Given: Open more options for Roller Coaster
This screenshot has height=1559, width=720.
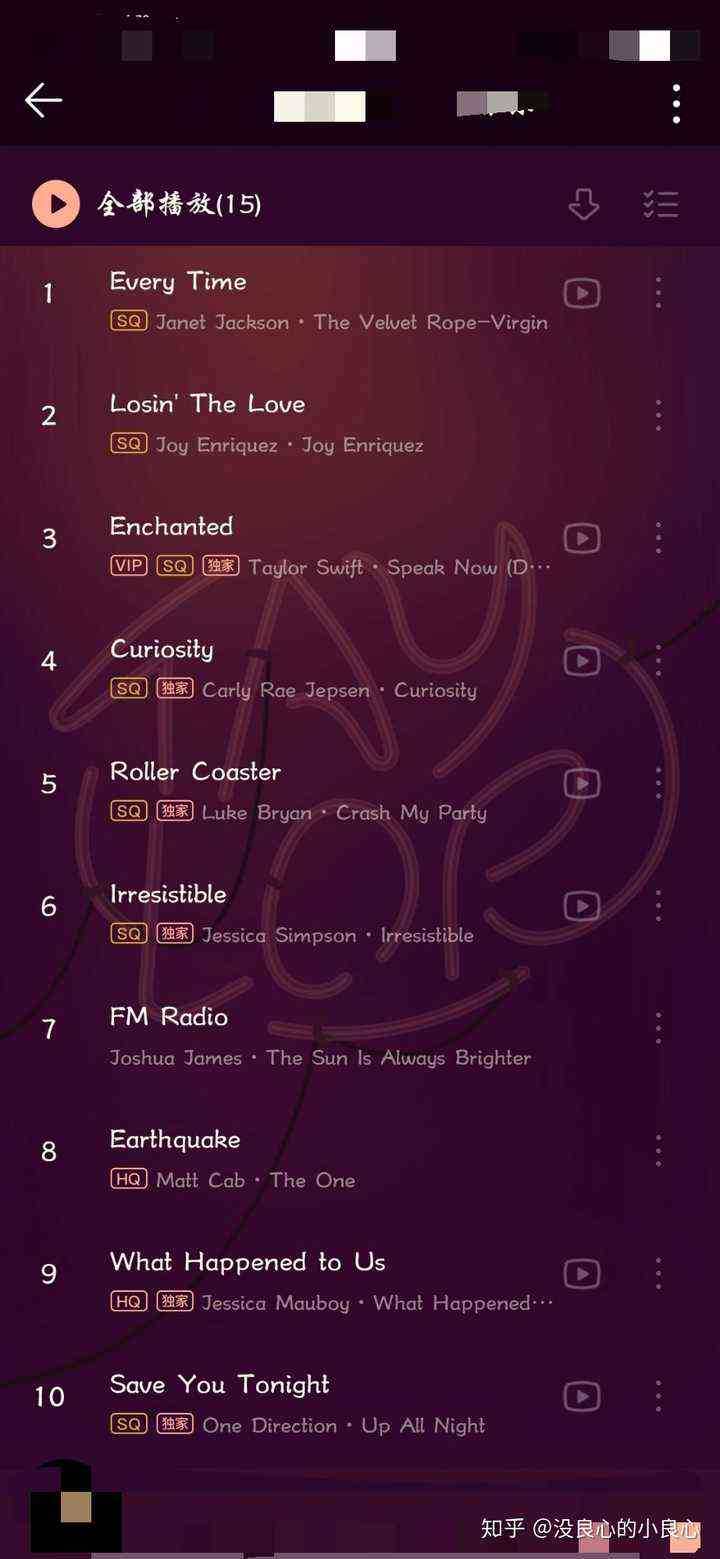Looking at the screenshot, I should click(658, 783).
